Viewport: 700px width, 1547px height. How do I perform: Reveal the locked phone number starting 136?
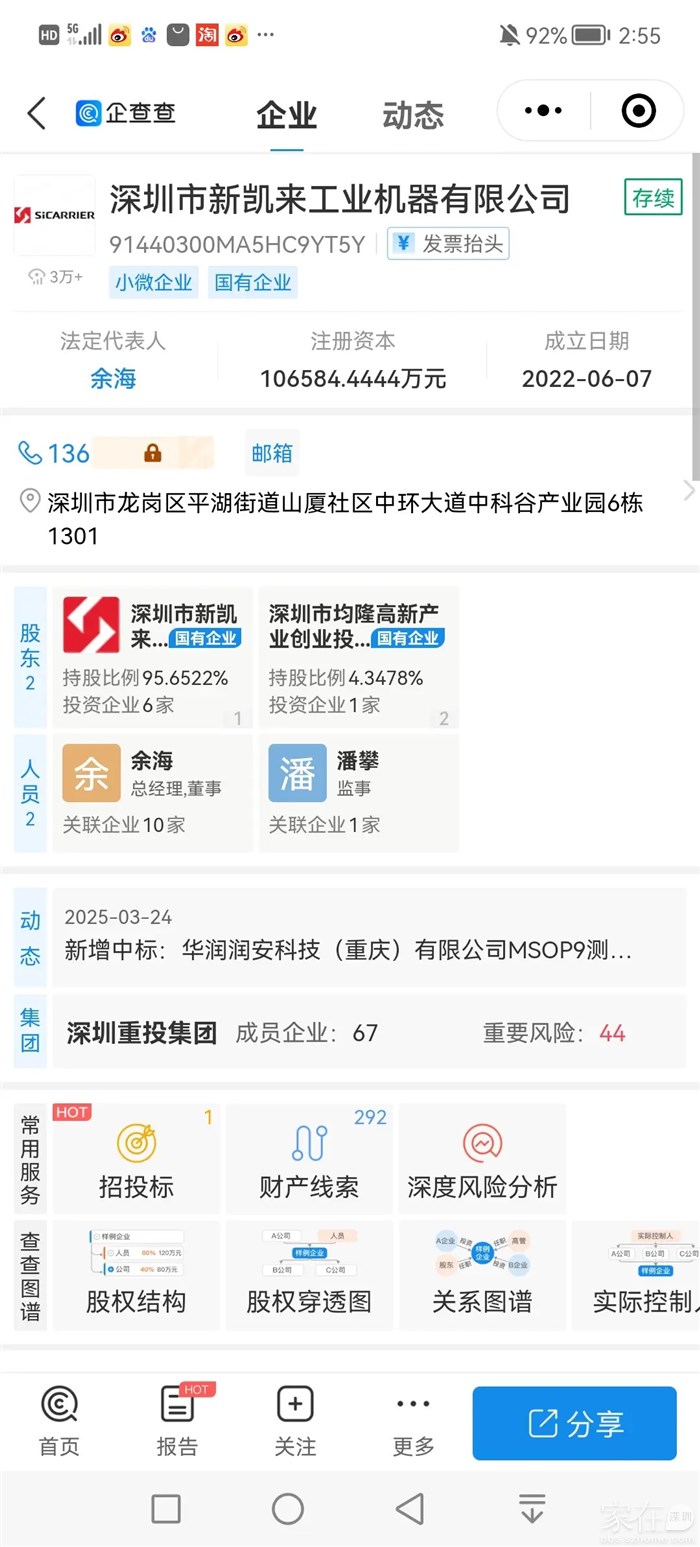click(152, 453)
